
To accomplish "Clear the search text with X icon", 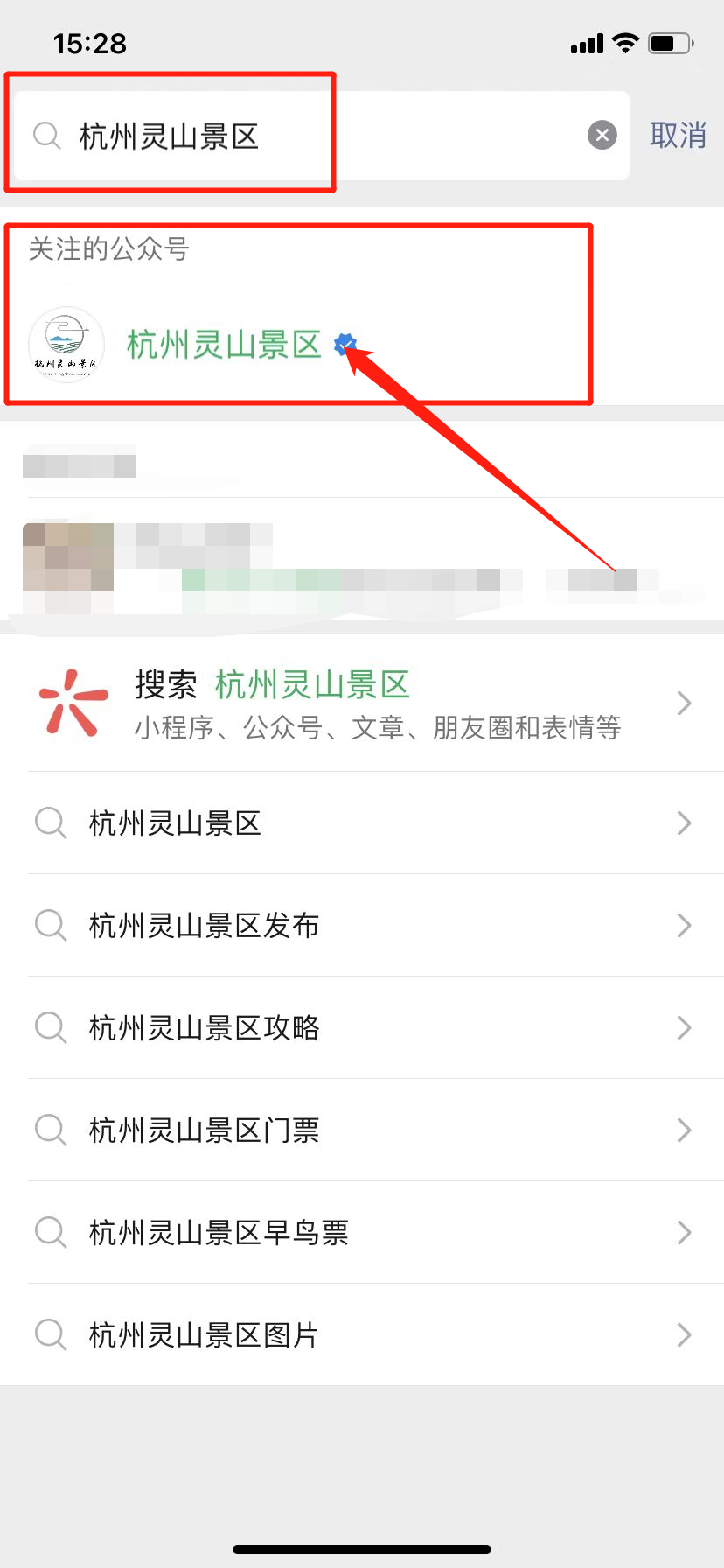I will pos(602,136).
